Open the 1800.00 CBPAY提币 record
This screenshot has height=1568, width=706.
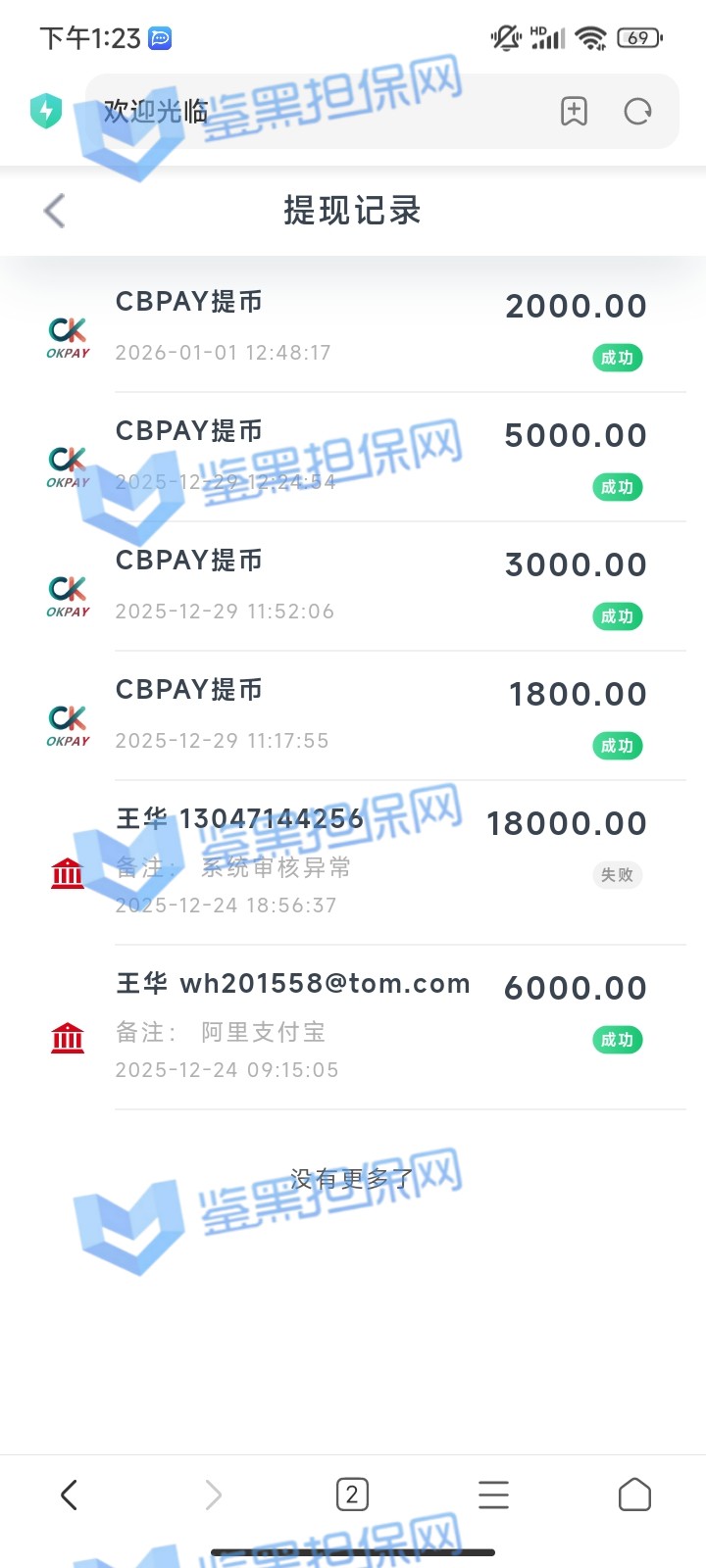[x=373, y=716]
